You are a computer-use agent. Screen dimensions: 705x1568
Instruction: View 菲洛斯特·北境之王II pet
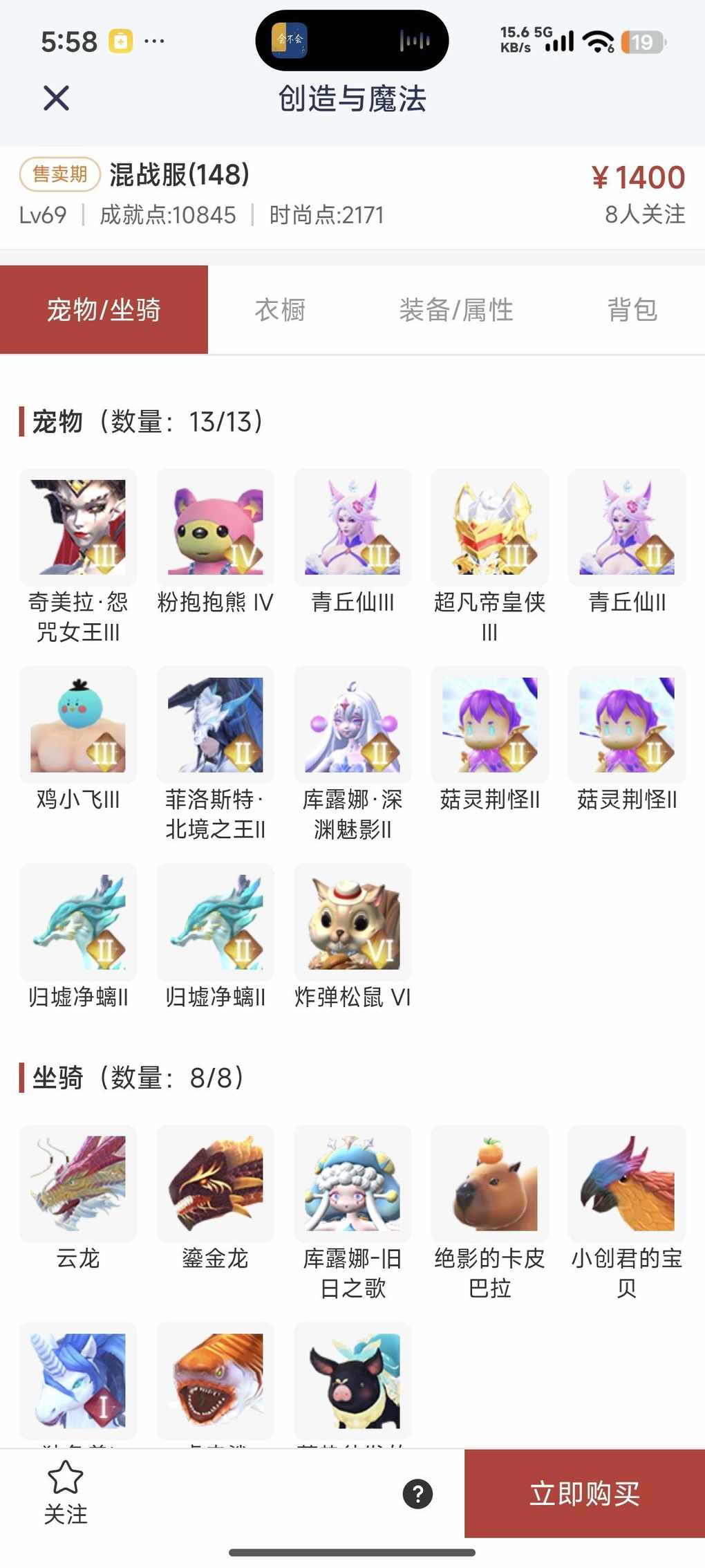coord(215,725)
